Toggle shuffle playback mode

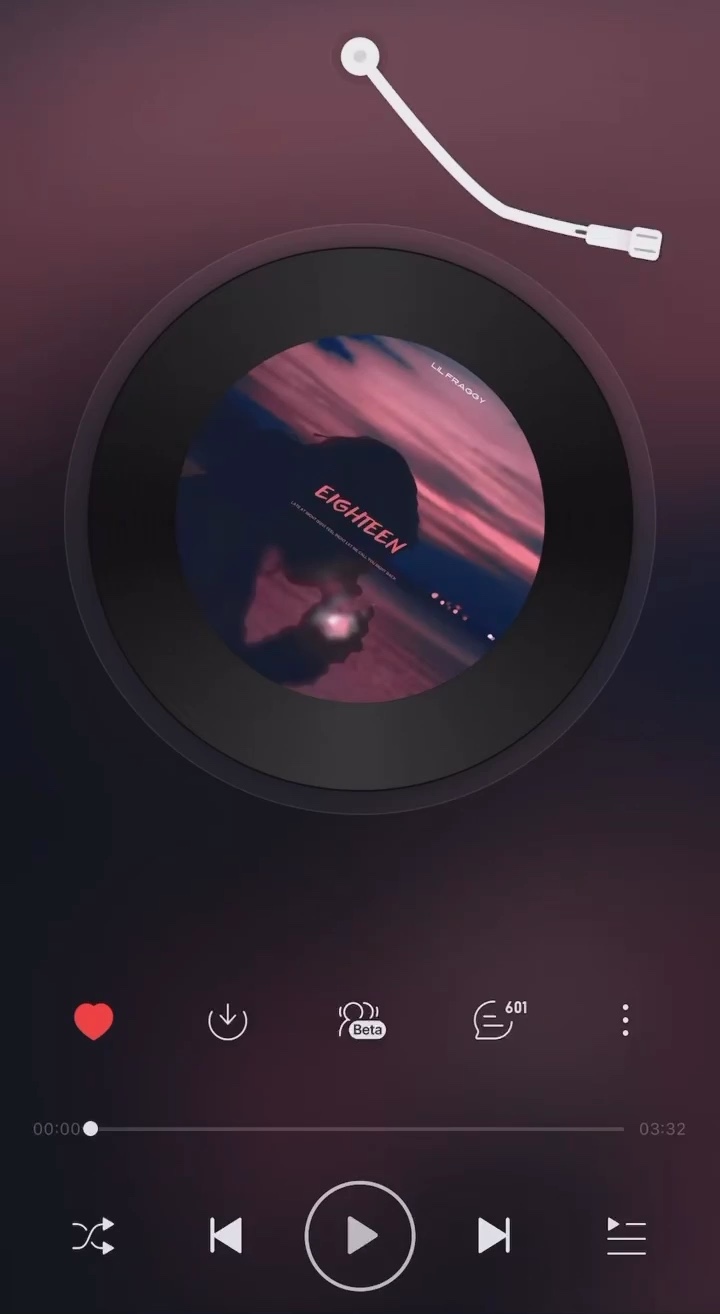(x=93, y=1236)
